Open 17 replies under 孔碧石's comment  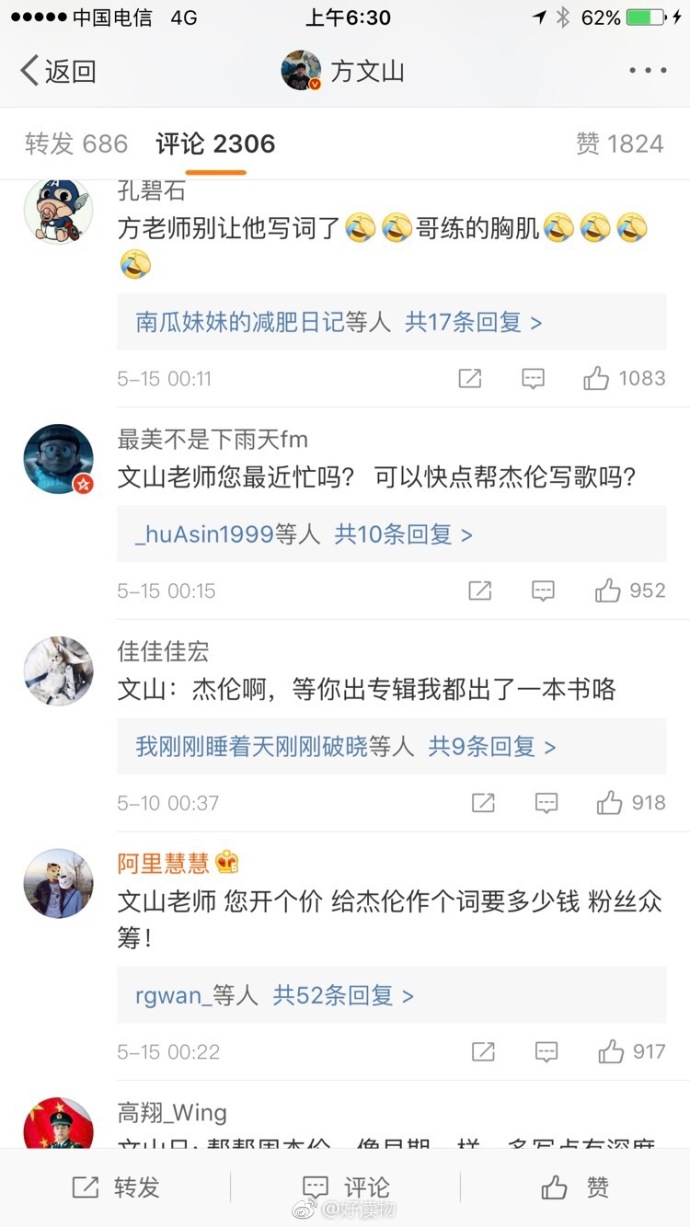point(473,322)
